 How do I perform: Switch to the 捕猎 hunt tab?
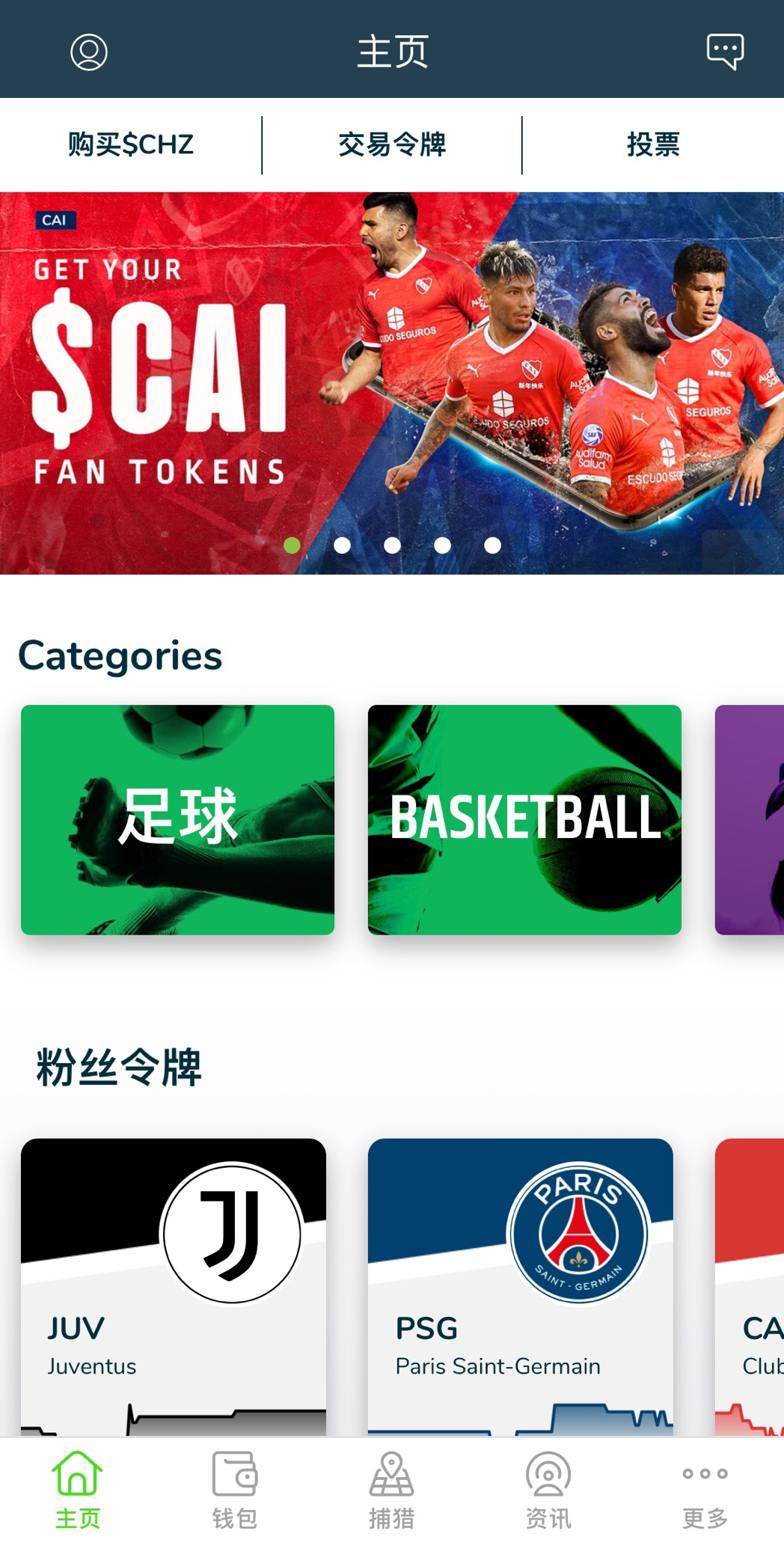pyautogui.click(x=391, y=1489)
